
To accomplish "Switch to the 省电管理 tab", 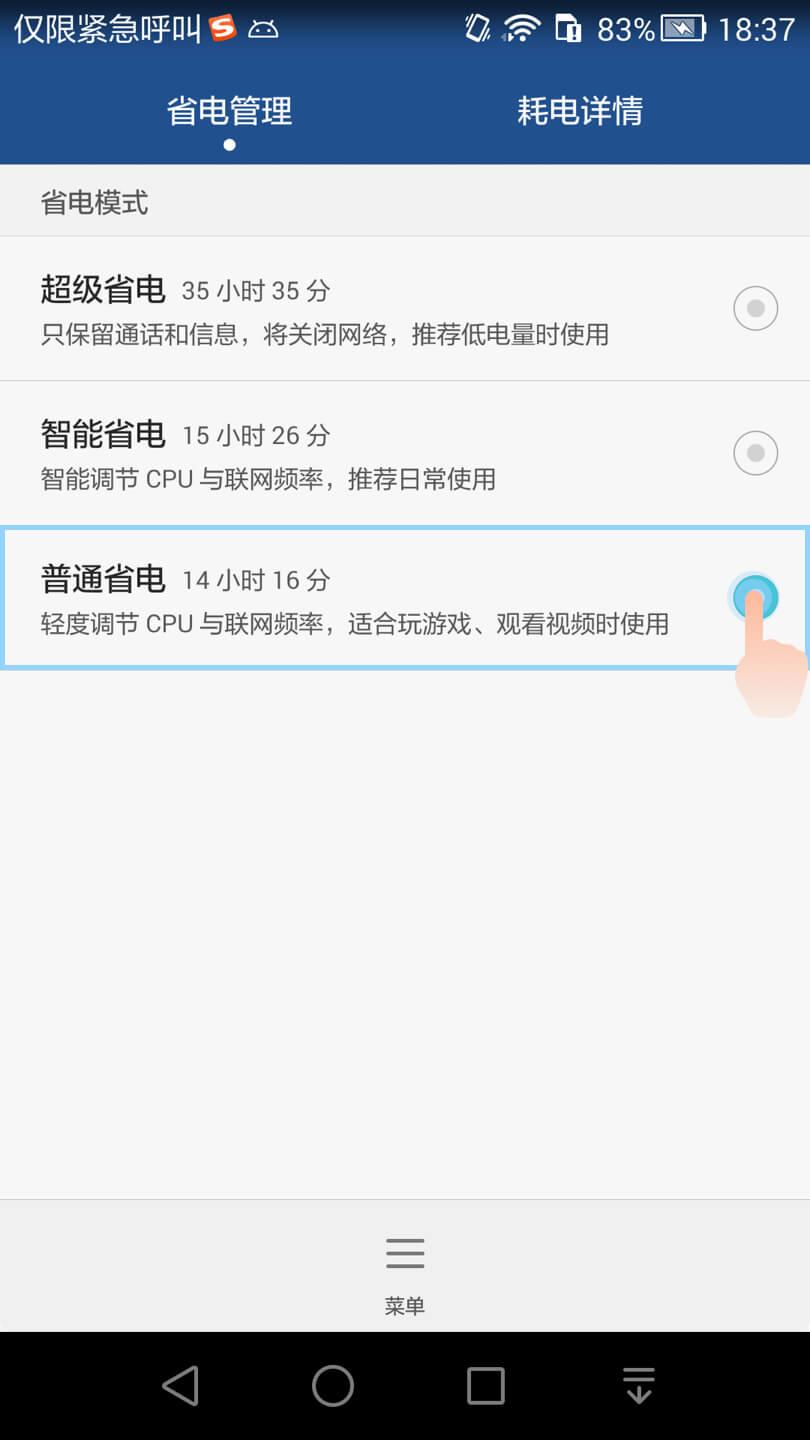I will click(x=229, y=110).
